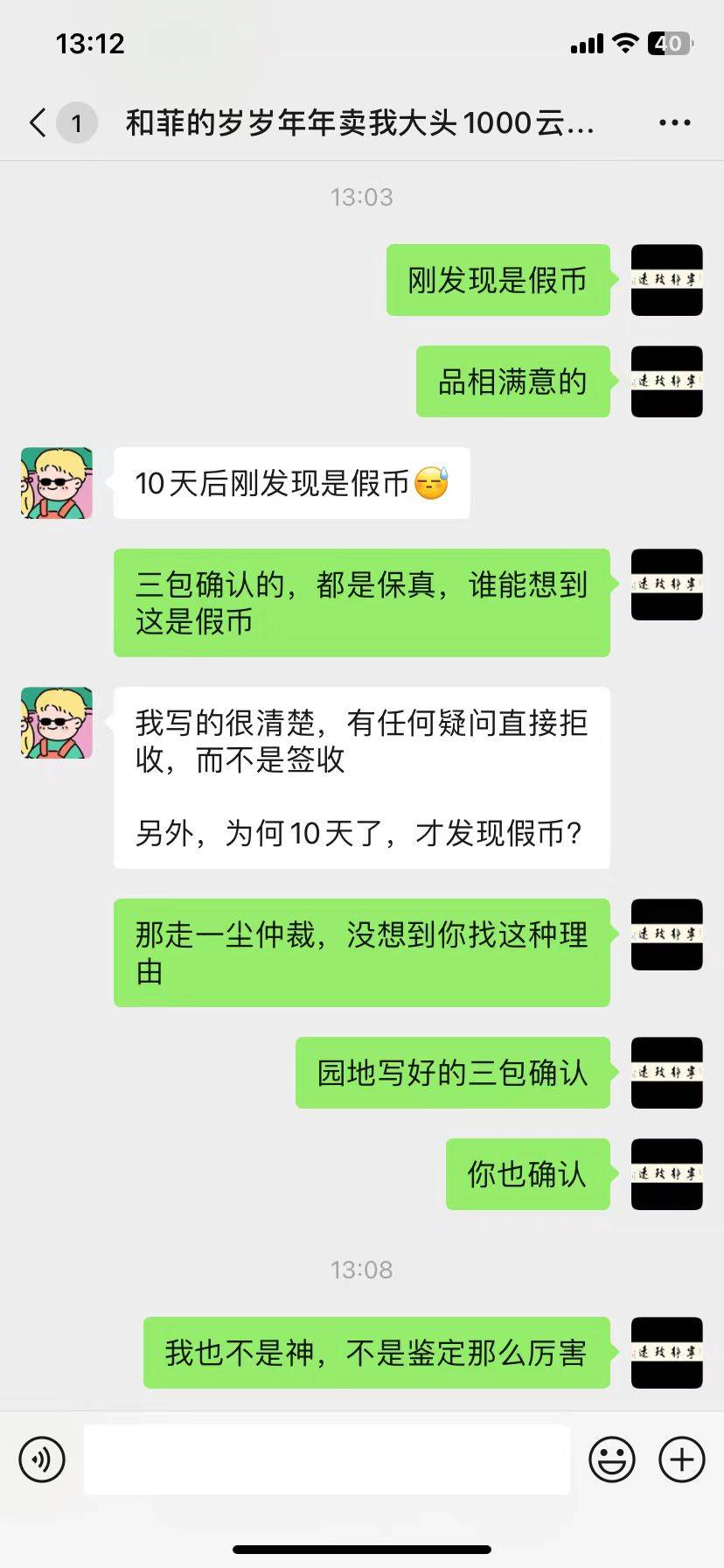Open the emoji sticker panel

[x=612, y=1459]
